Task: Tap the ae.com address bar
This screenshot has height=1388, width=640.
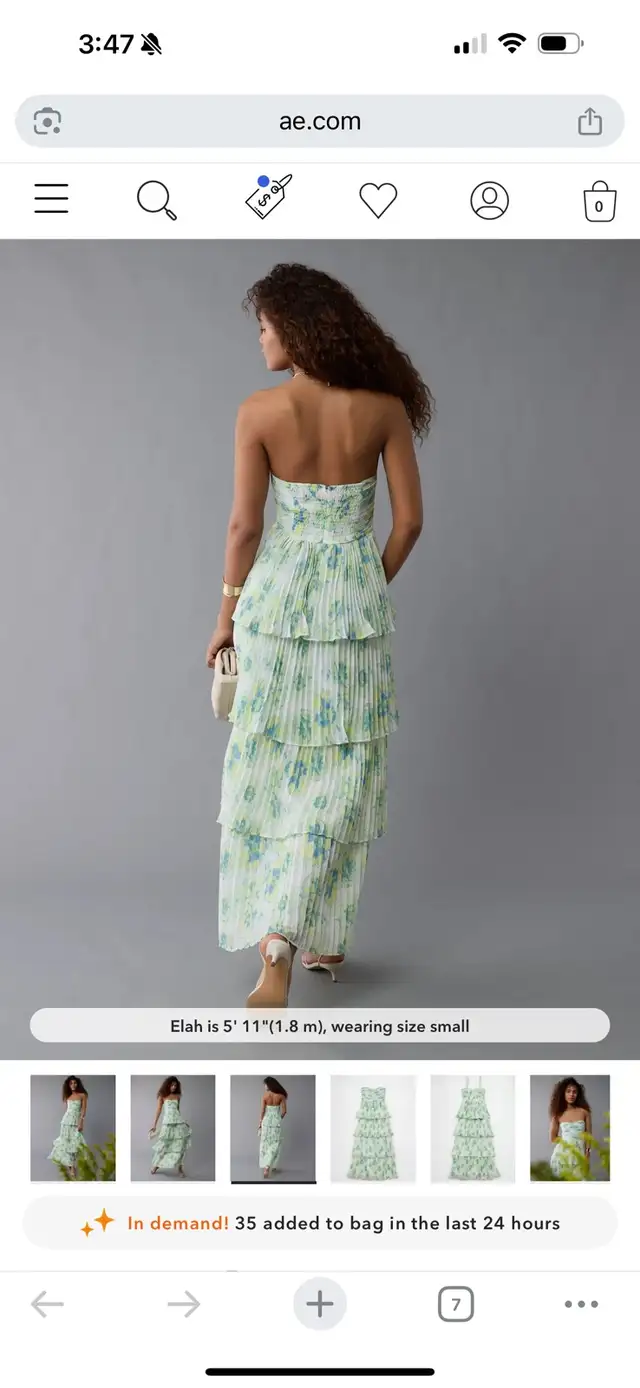Action: coord(320,122)
